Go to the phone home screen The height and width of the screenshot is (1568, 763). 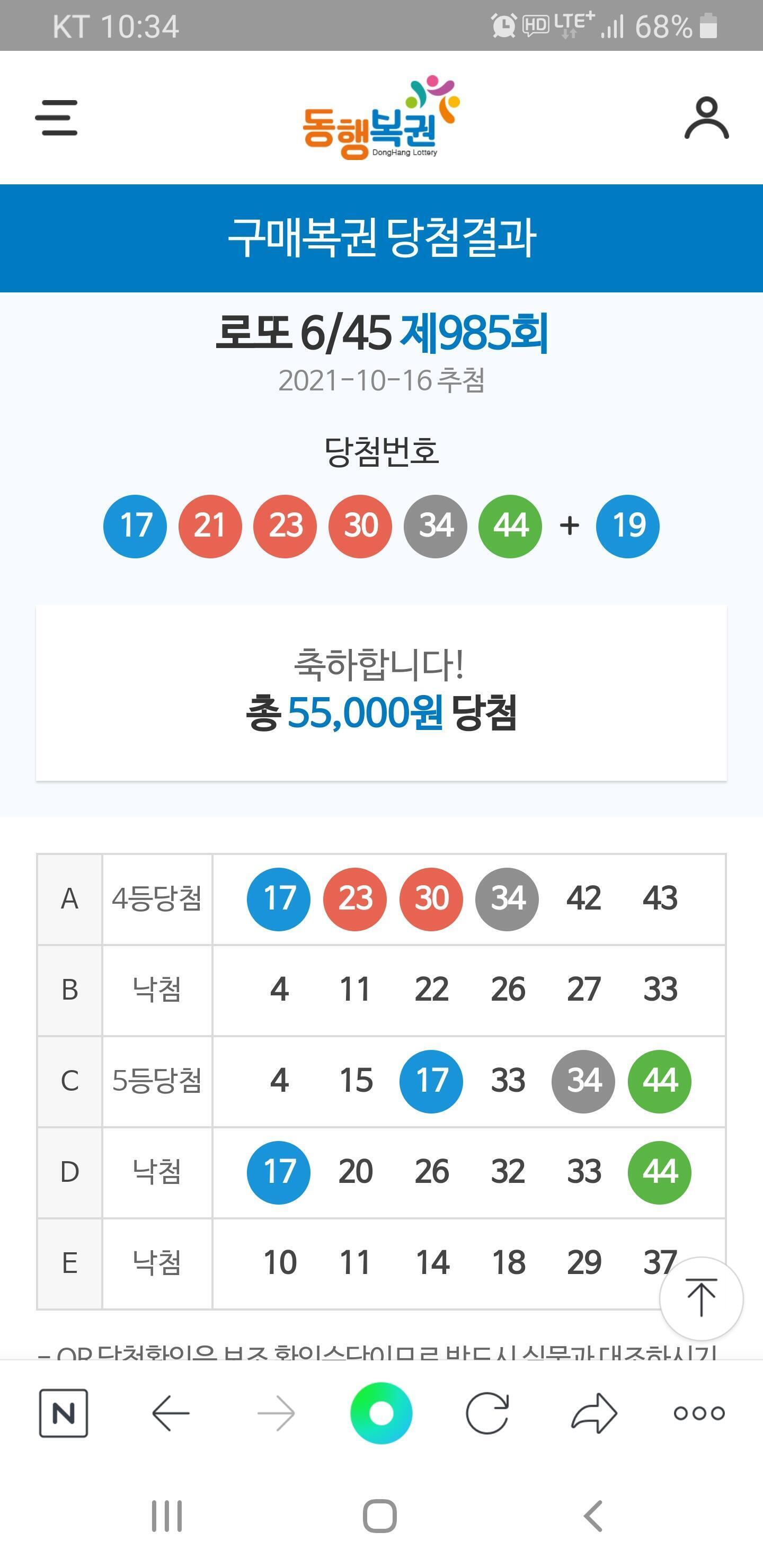pos(380,1516)
